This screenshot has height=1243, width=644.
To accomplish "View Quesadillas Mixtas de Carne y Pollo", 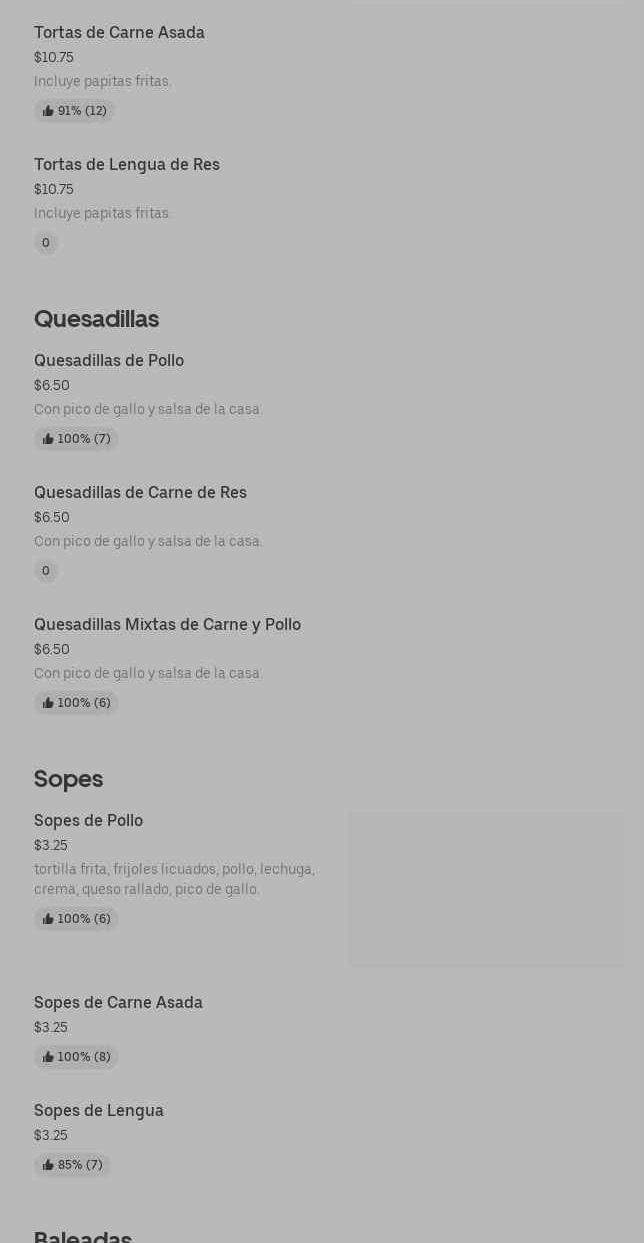I will coord(167,625).
